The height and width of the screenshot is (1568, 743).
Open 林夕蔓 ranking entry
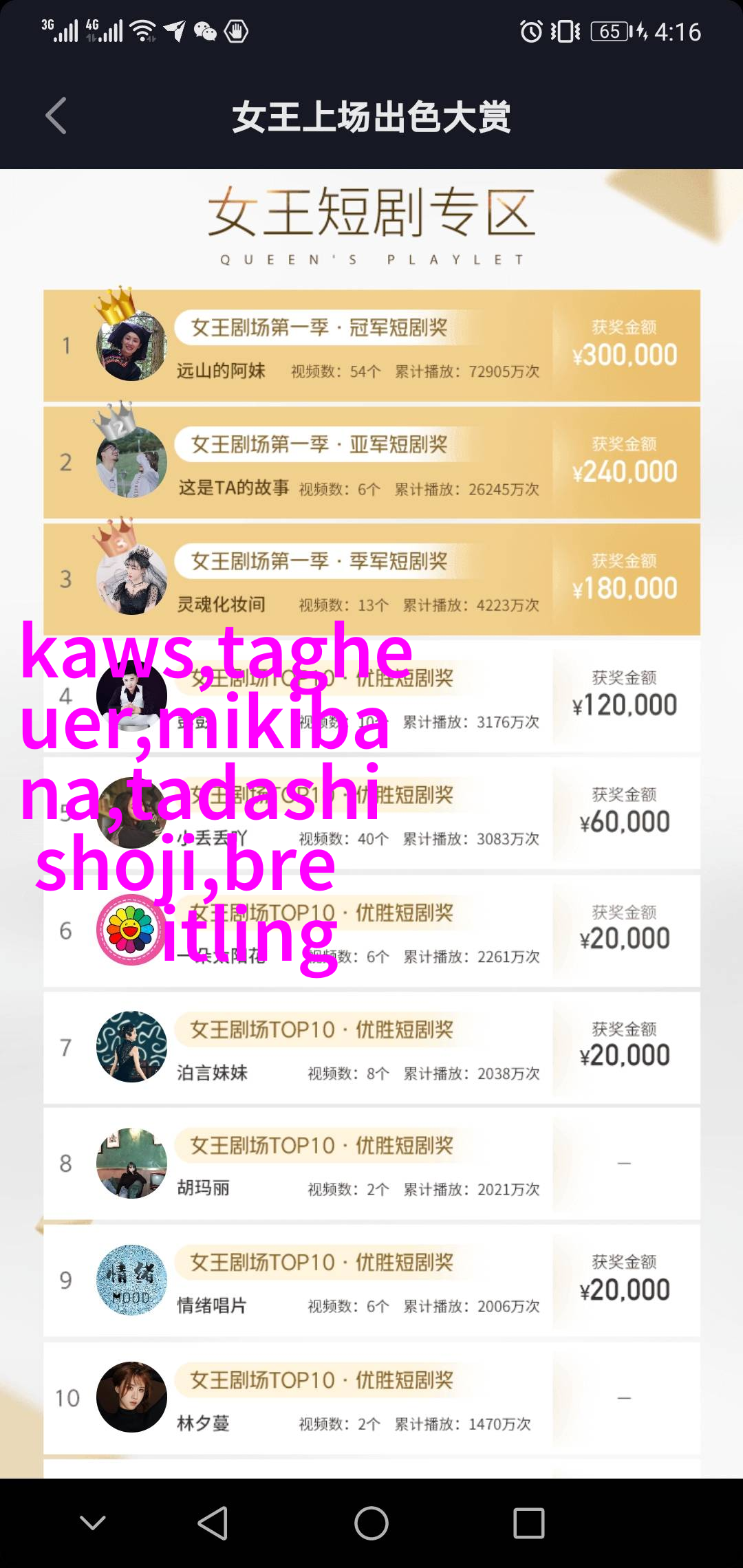[371, 1397]
